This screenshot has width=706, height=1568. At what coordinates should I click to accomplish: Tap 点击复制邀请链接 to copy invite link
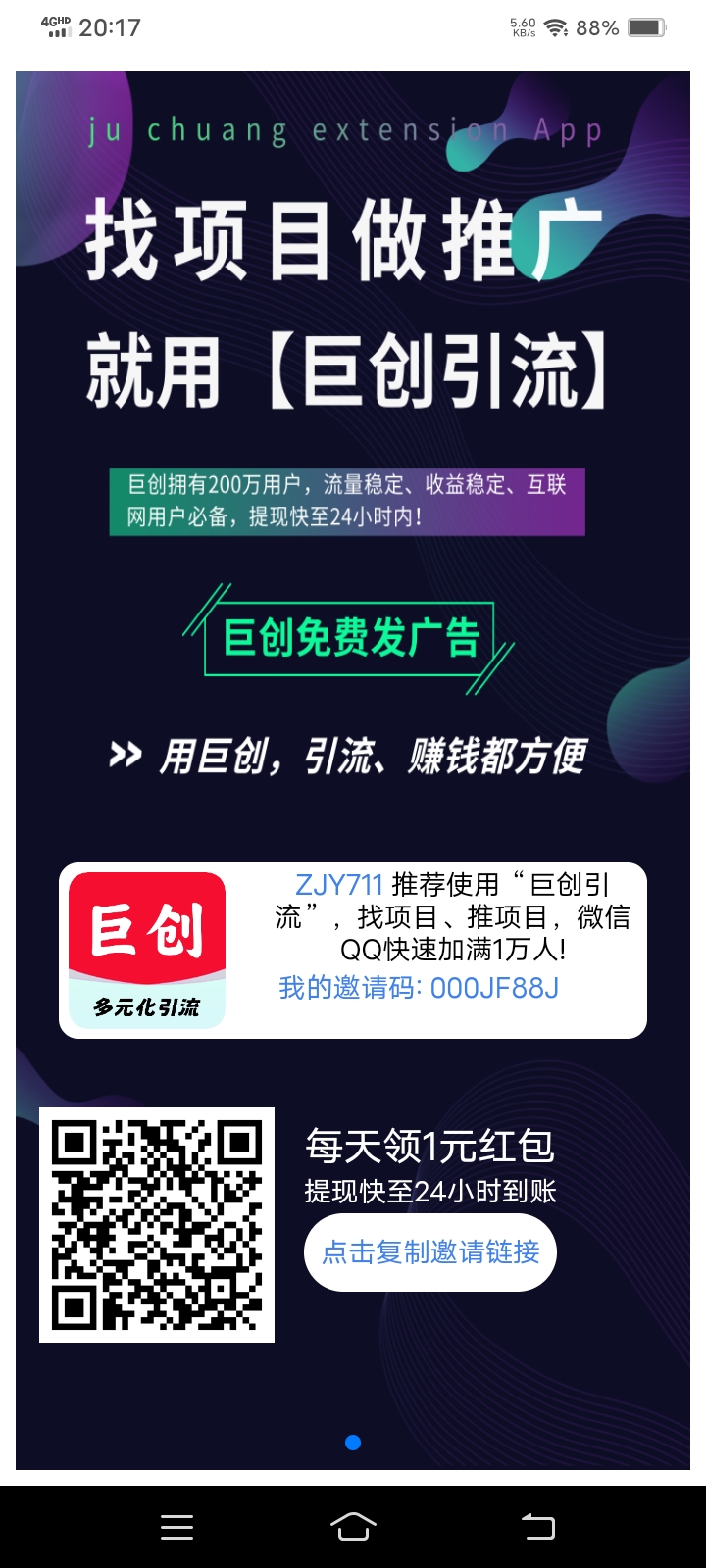click(430, 1251)
